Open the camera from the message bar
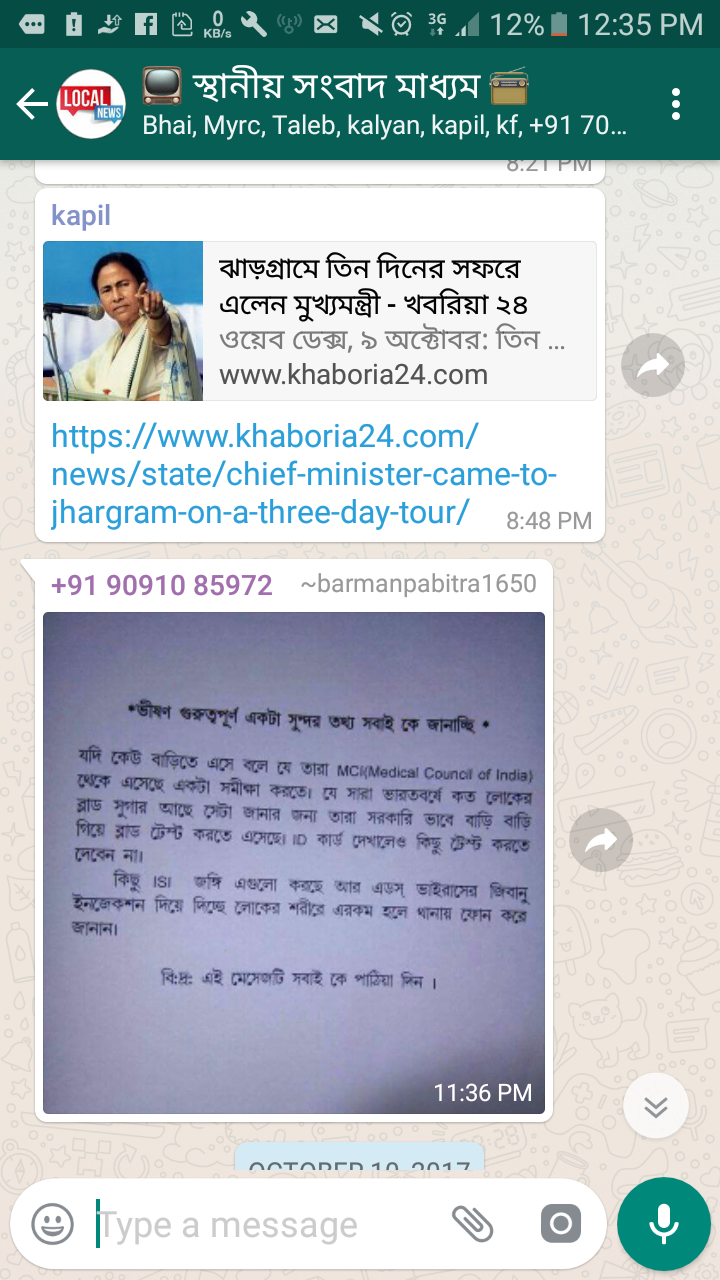 tap(560, 1224)
